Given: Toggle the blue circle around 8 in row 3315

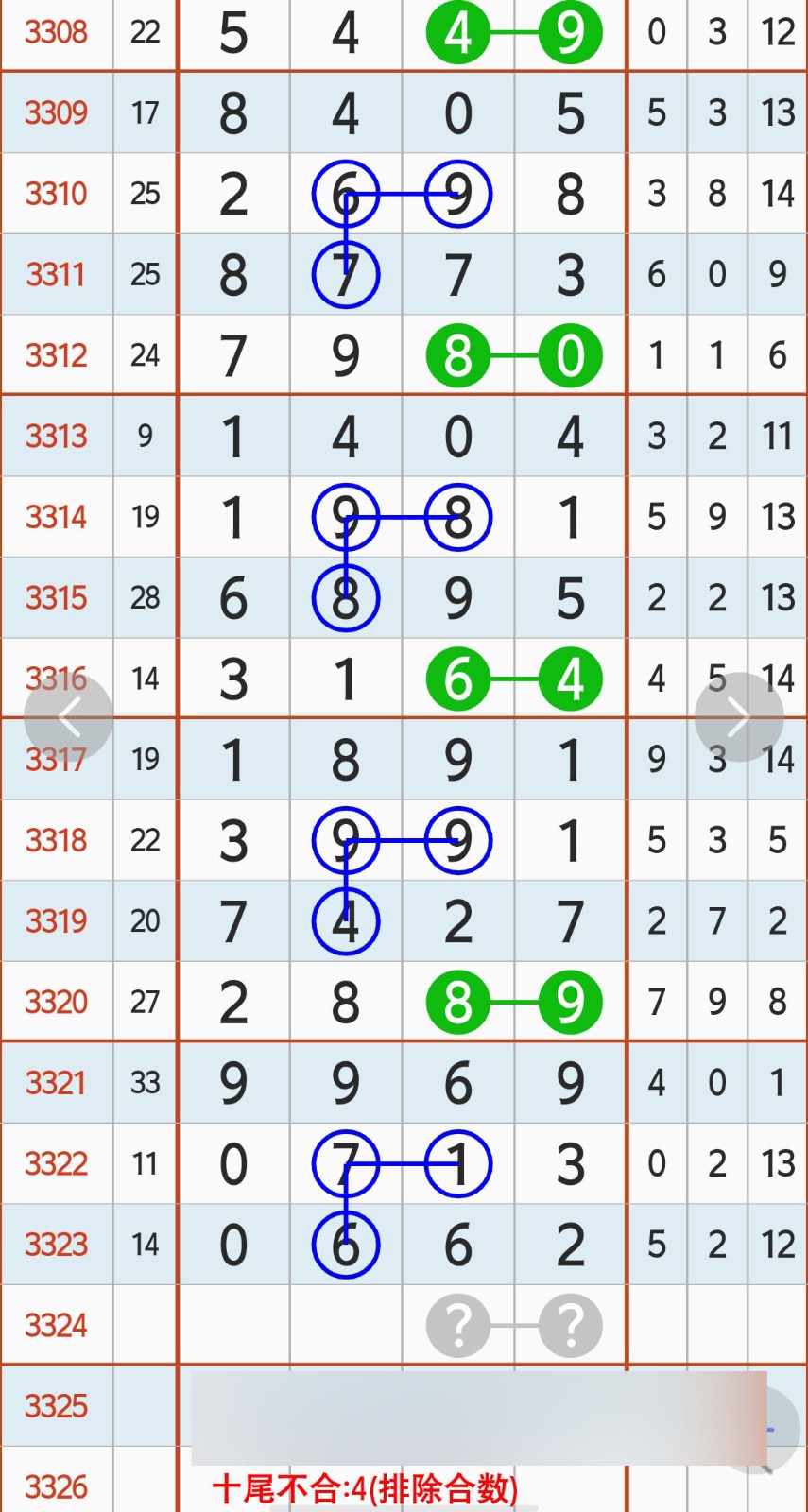Looking at the screenshot, I should coord(346,597).
